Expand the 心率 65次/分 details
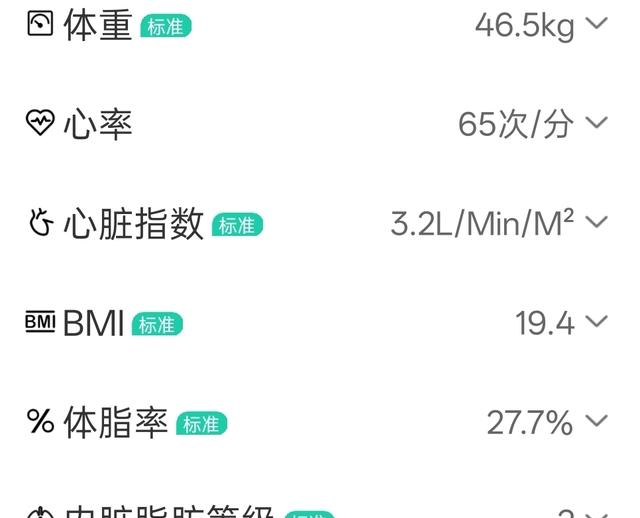640x518 pixels. (596, 123)
